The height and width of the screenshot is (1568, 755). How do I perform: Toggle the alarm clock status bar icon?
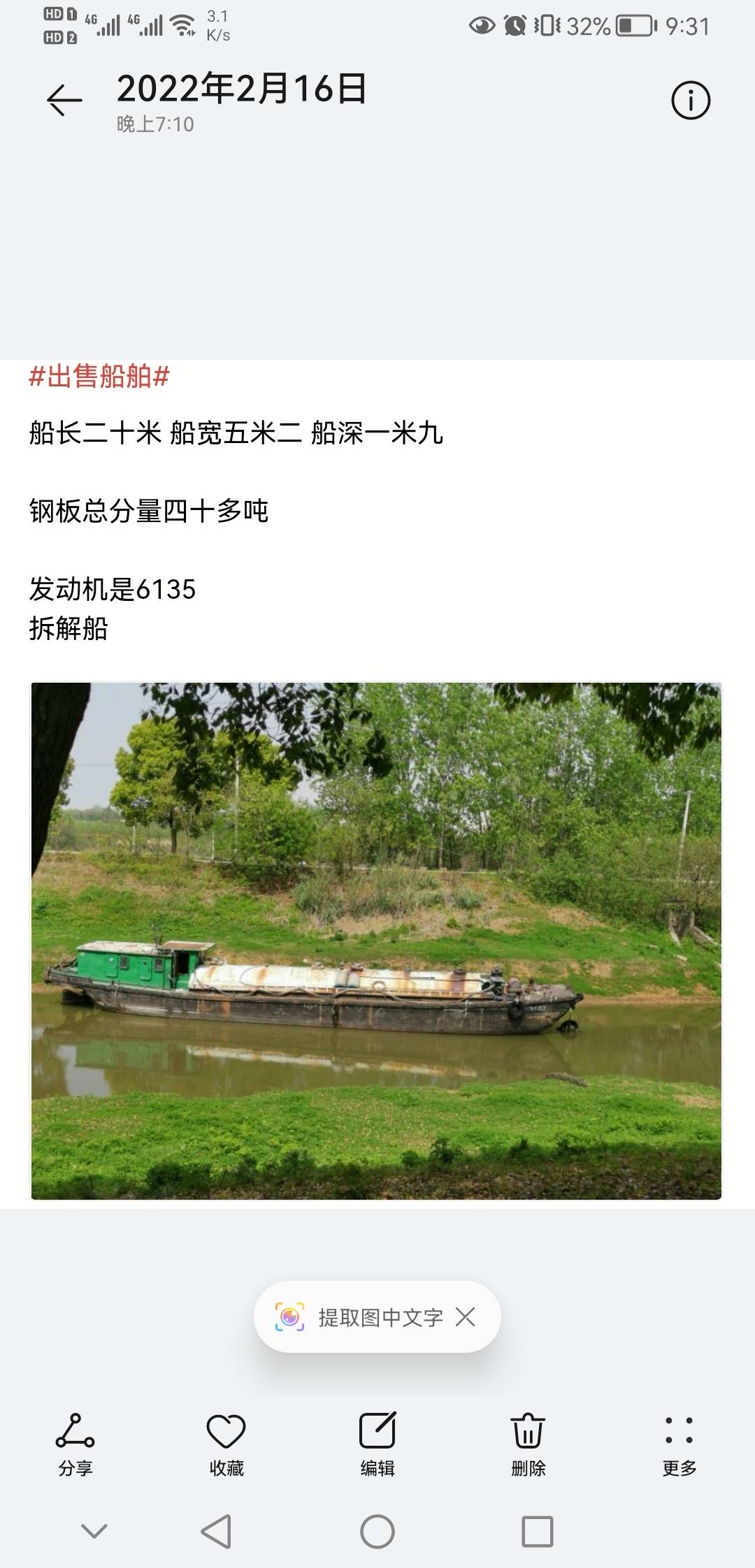coord(516,23)
